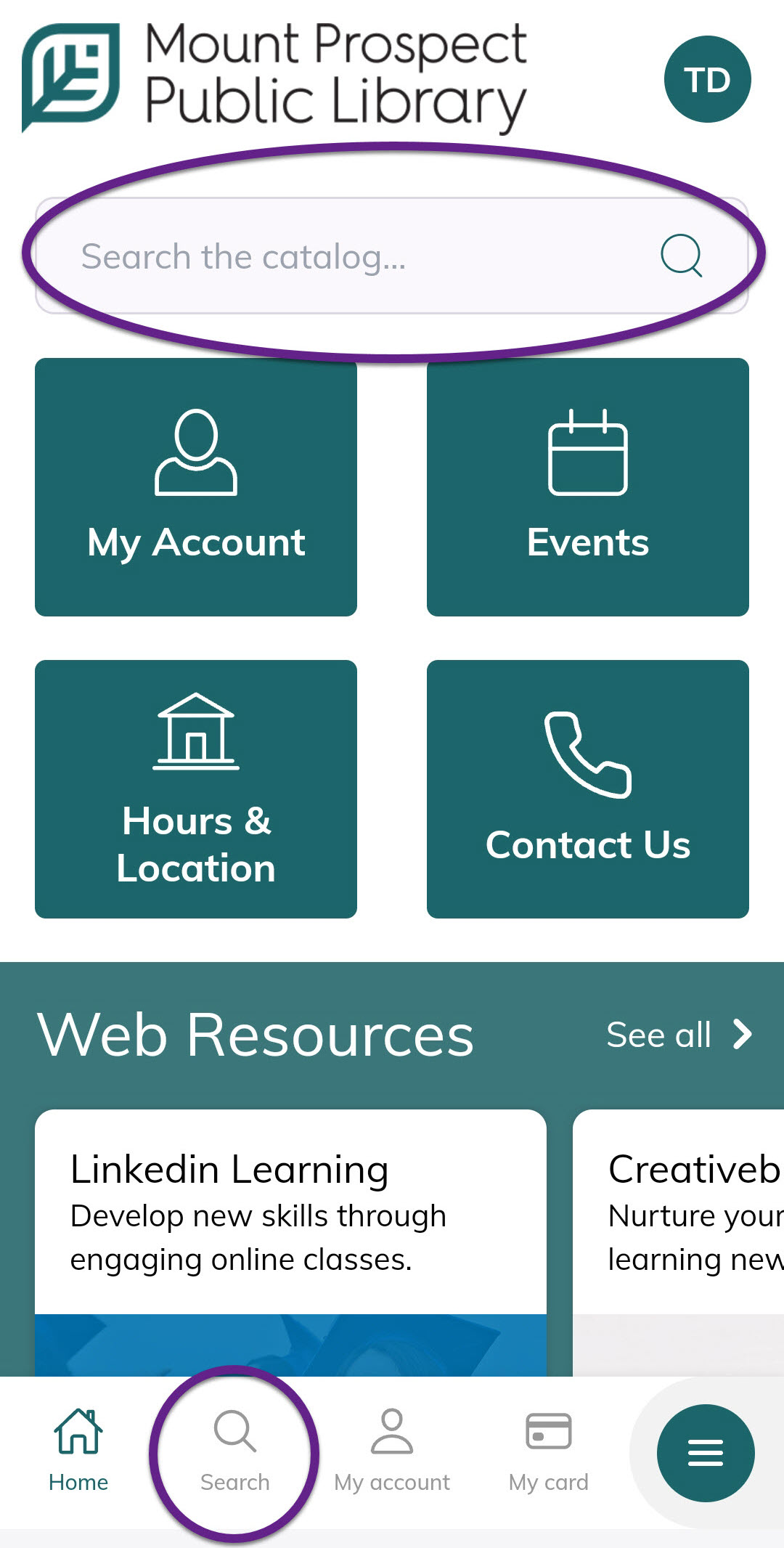View Hours & Location

pos(196,789)
